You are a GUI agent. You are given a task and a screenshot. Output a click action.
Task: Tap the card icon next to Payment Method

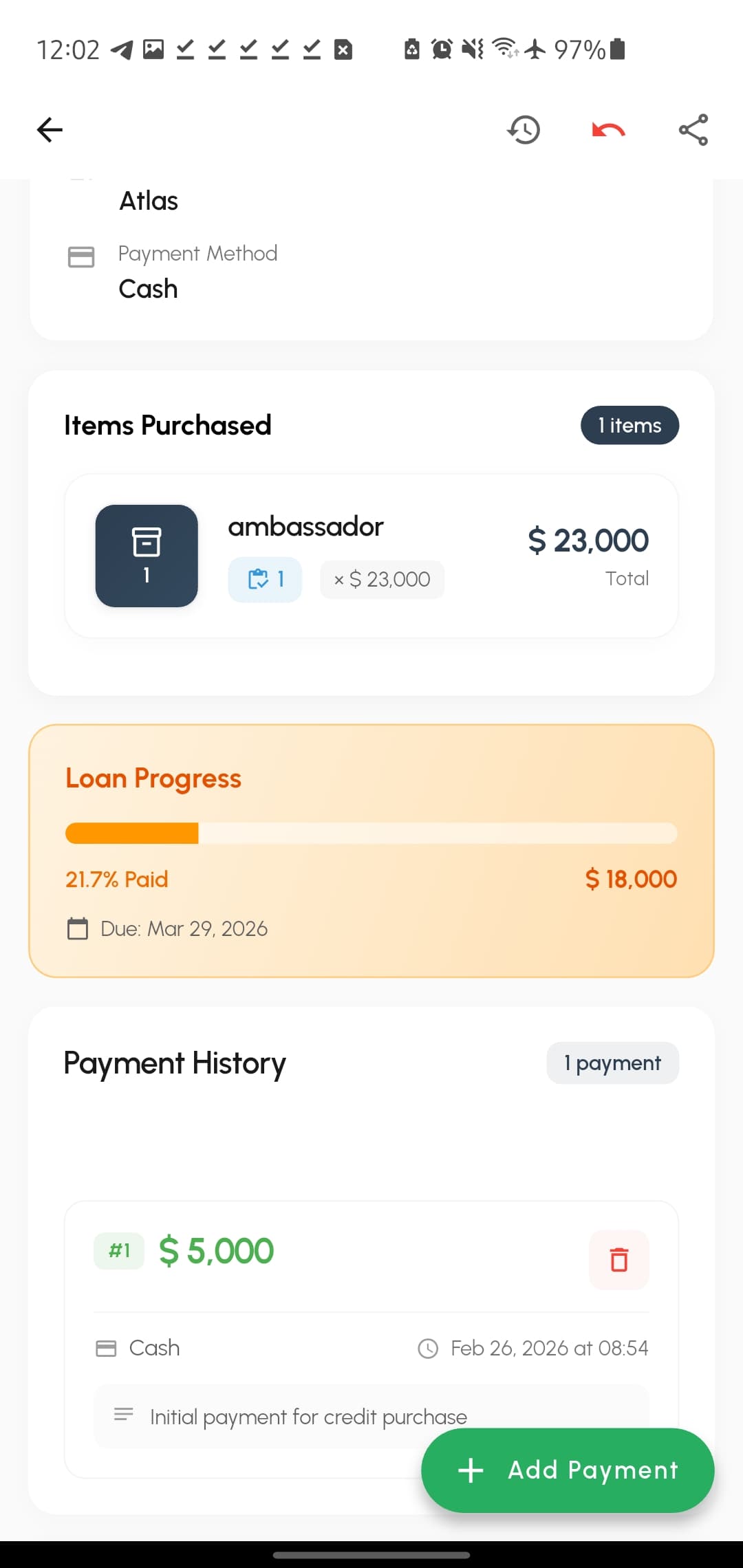80,257
